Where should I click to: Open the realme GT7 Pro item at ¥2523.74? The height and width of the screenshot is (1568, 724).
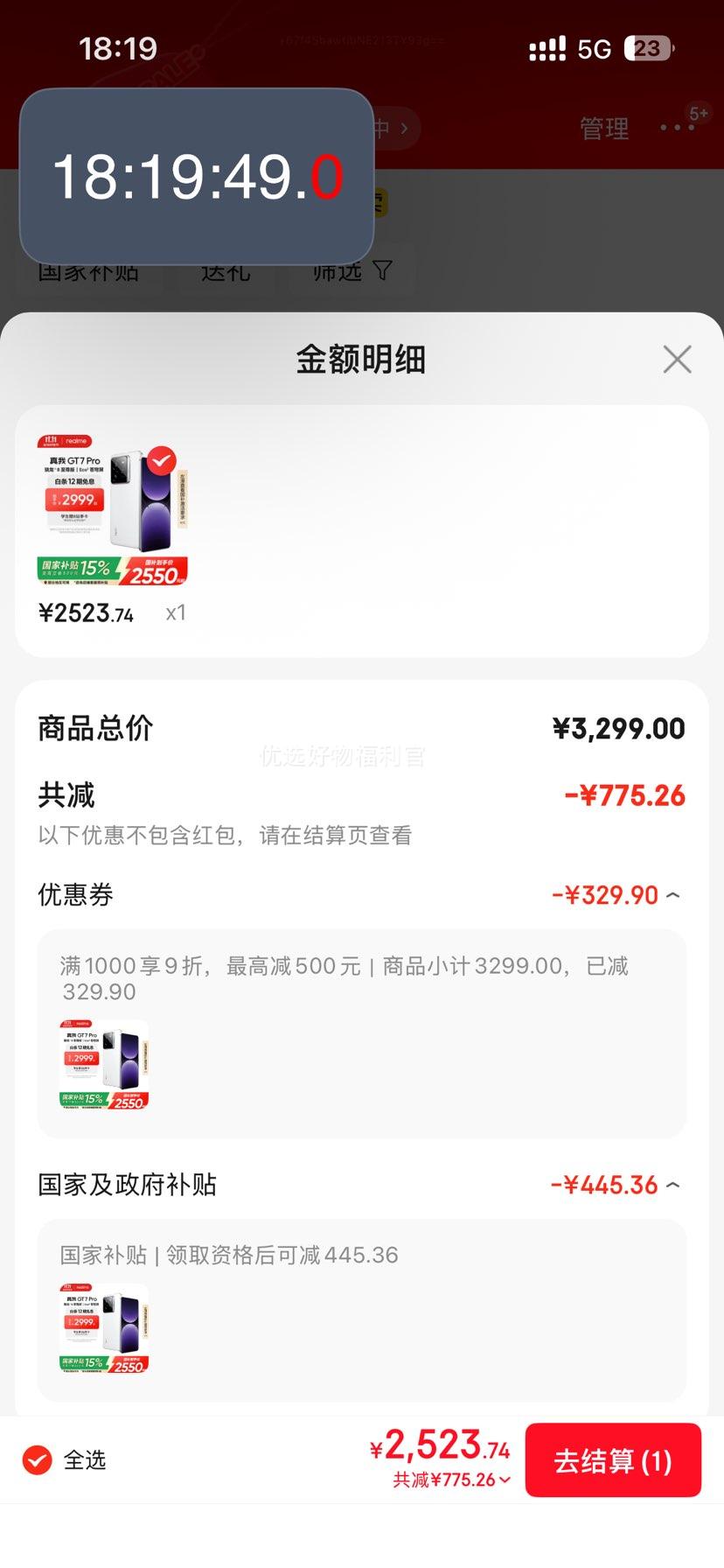pyautogui.click(x=112, y=509)
